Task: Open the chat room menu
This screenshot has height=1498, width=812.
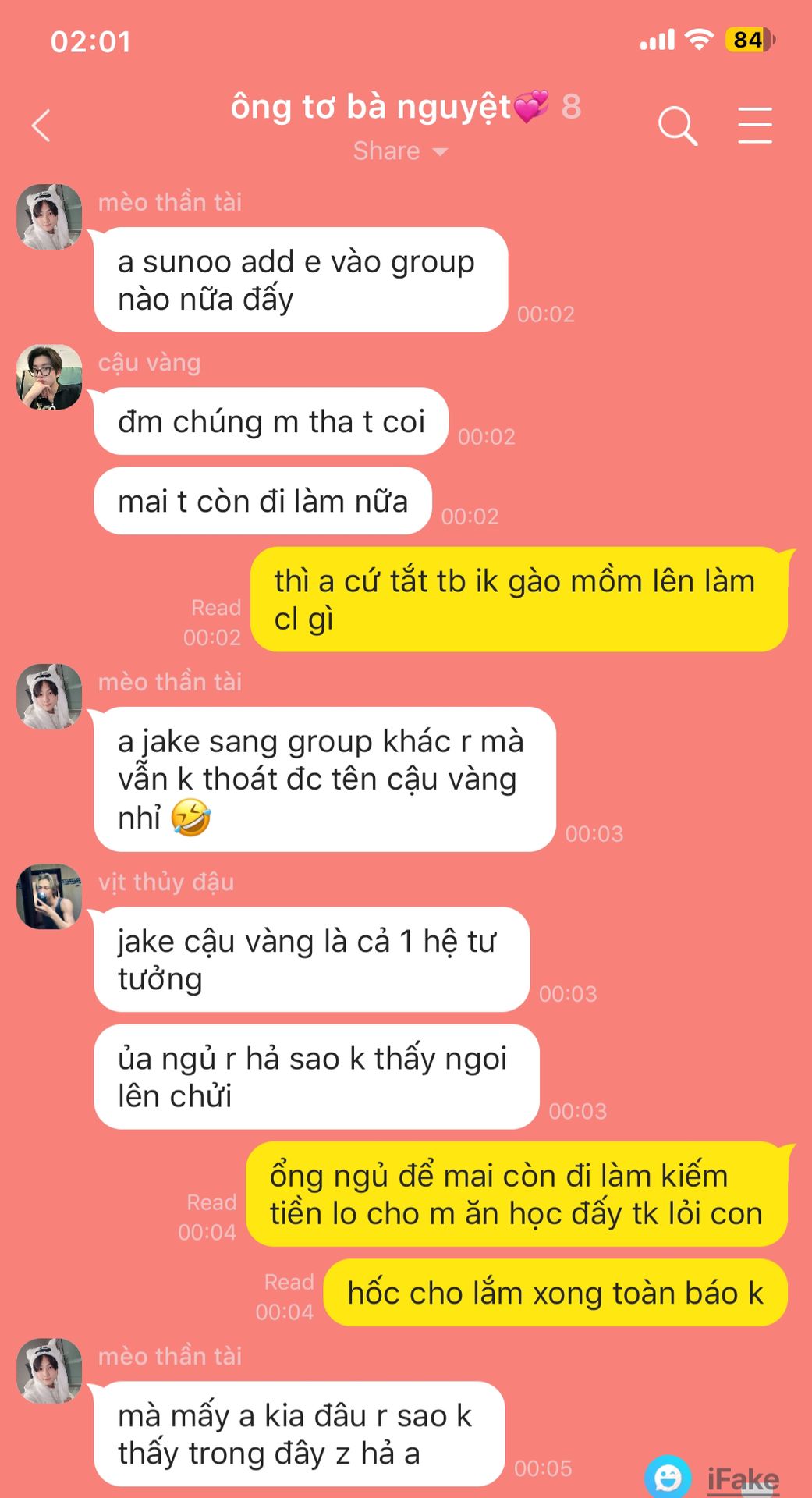Action: (754, 126)
